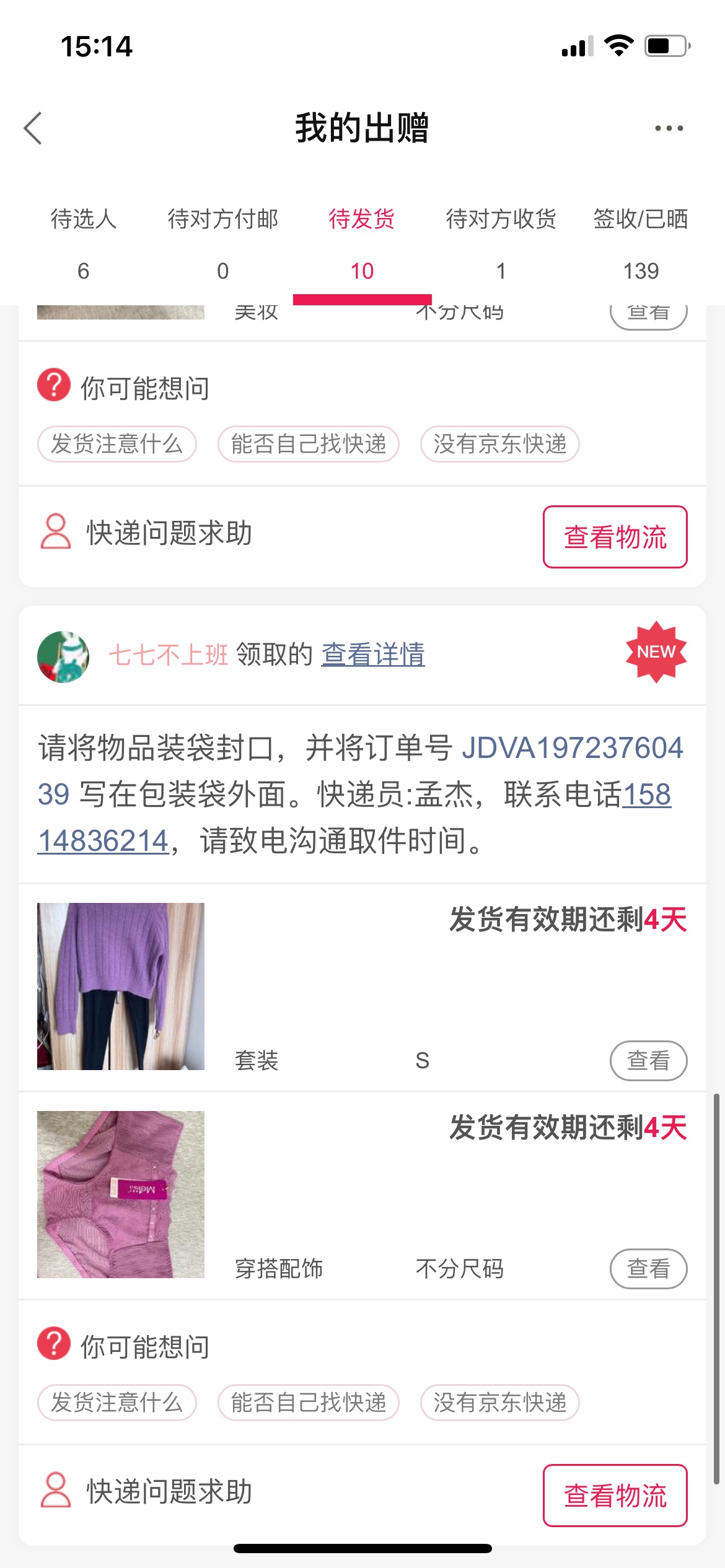The height and width of the screenshot is (1568, 725).
Task: Open the 签收/已晒 tab
Action: coord(641,244)
